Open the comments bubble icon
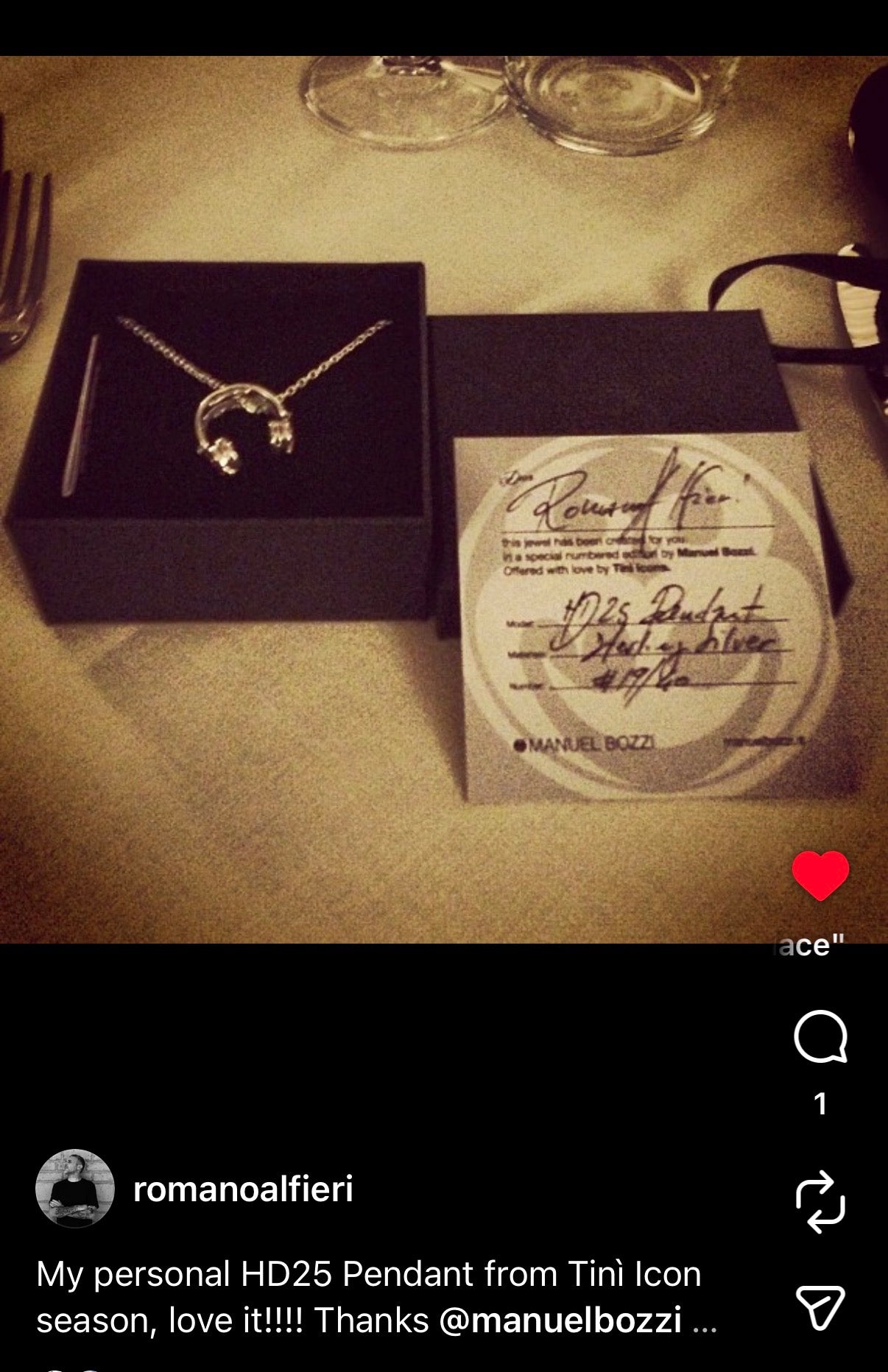888x1372 pixels. pyautogui.click(x=820, y=1036)
